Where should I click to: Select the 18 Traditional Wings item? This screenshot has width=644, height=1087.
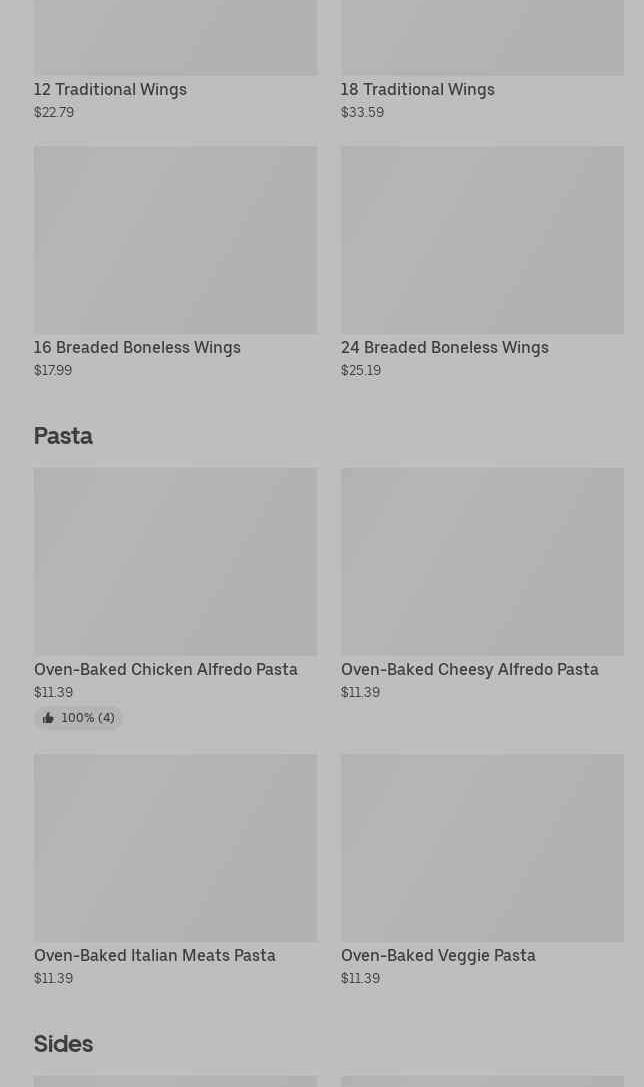coord(482,60)
